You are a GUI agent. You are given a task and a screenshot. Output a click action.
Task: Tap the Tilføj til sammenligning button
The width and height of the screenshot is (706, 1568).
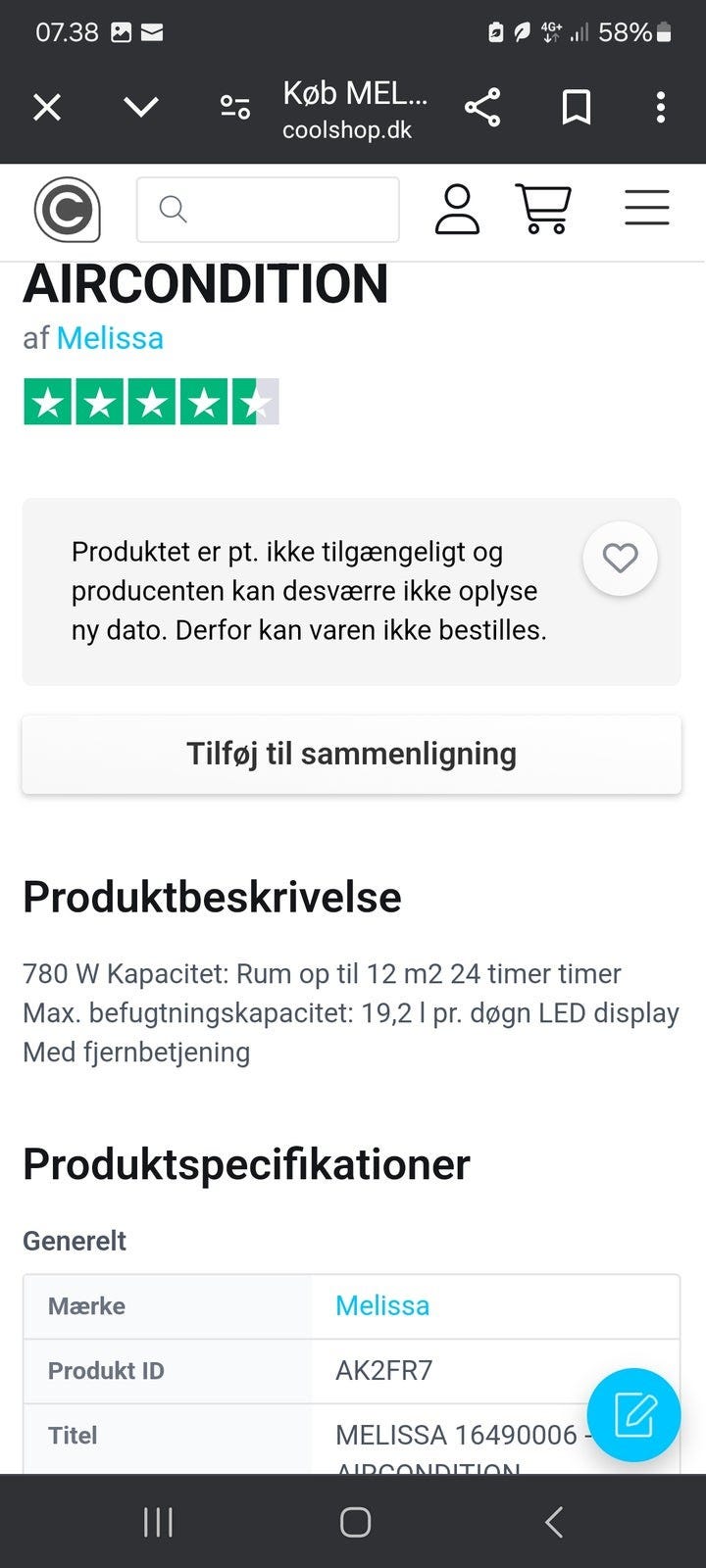coord(352,754)
